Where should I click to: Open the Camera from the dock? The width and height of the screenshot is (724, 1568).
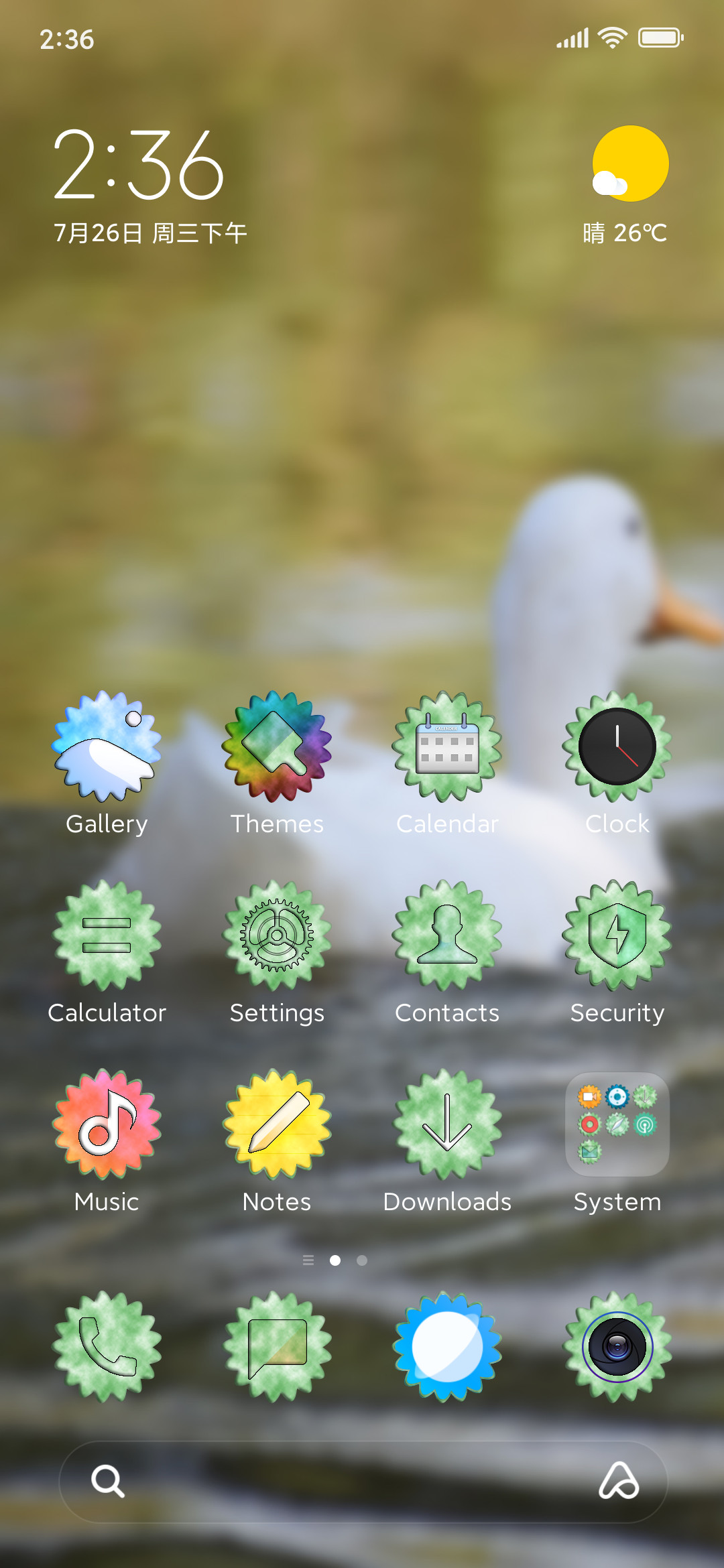click(x=617, y=1347)
